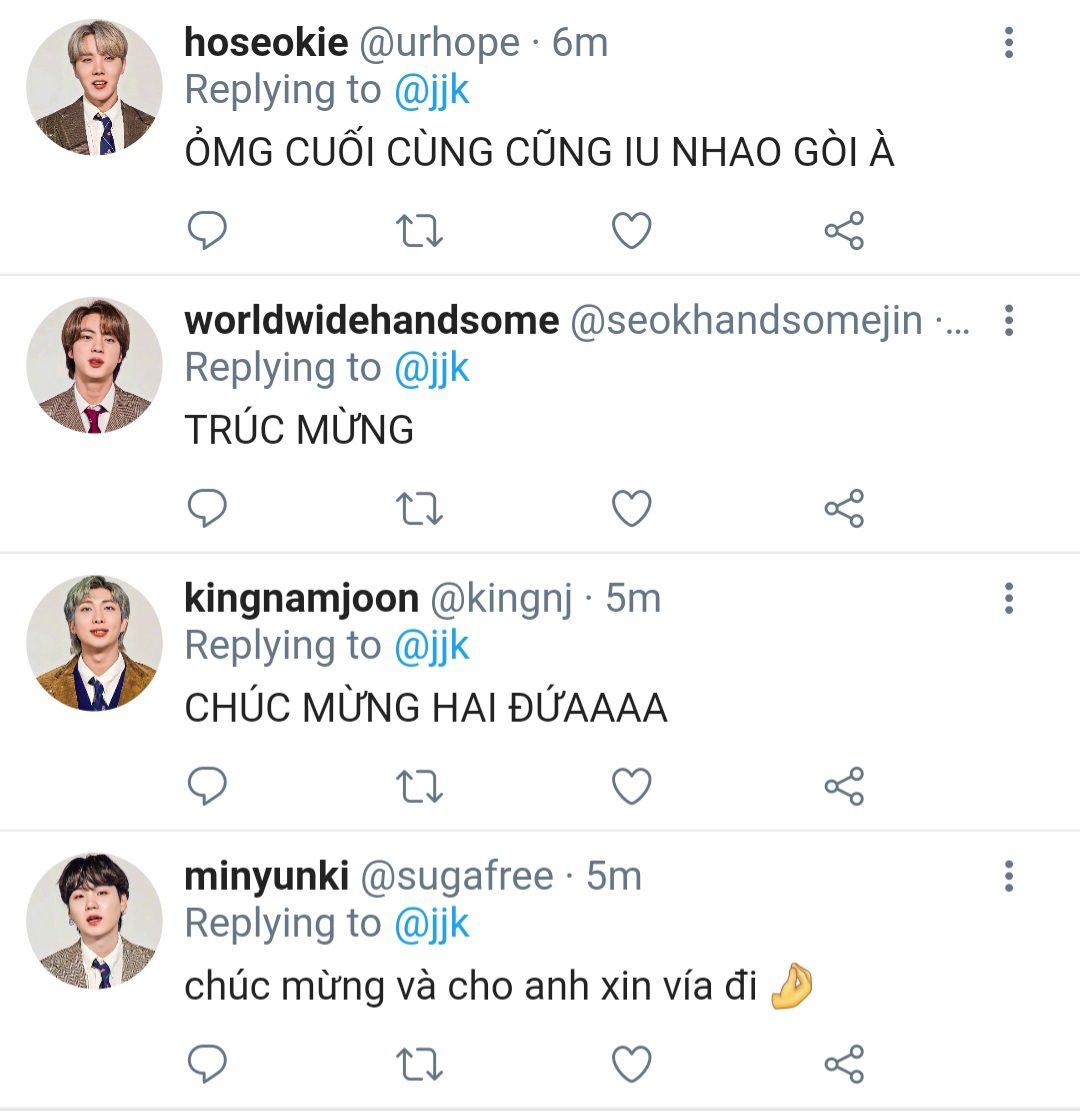1080x1117 pixels.
Task: Reply to minyunki's tweet
Action: pos(207,1065)
